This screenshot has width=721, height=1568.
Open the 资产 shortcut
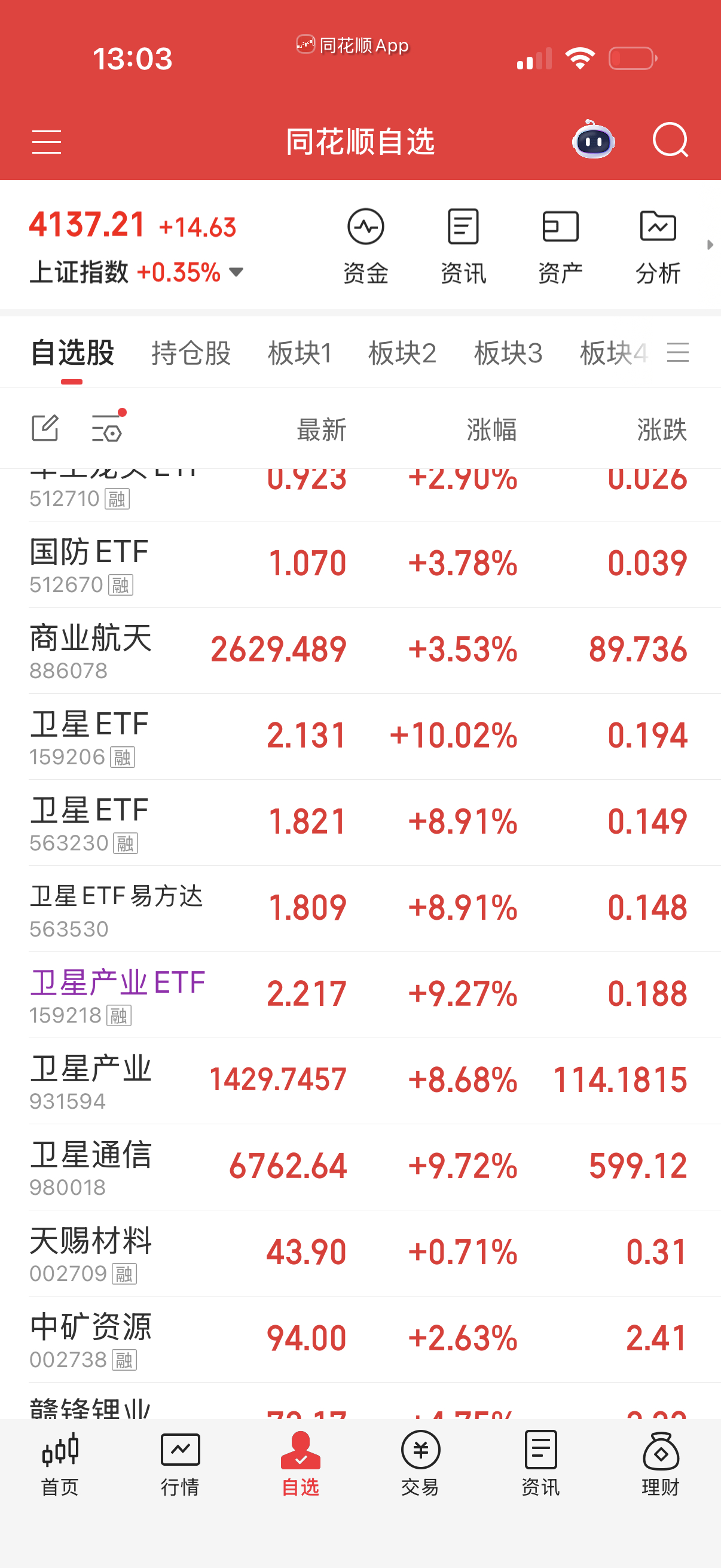[x=560, y=246]
